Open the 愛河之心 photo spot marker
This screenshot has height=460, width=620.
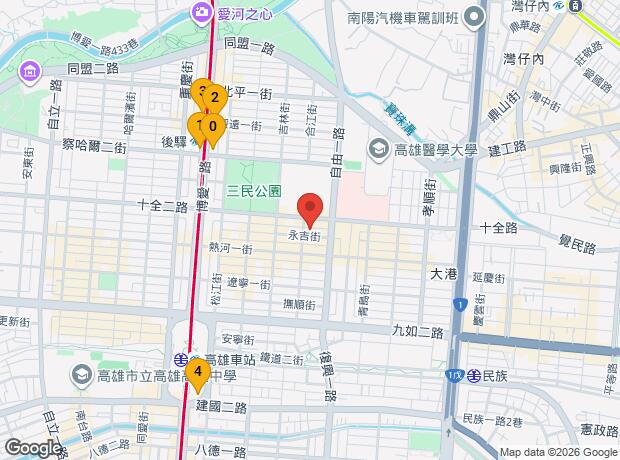coord(203,12)
